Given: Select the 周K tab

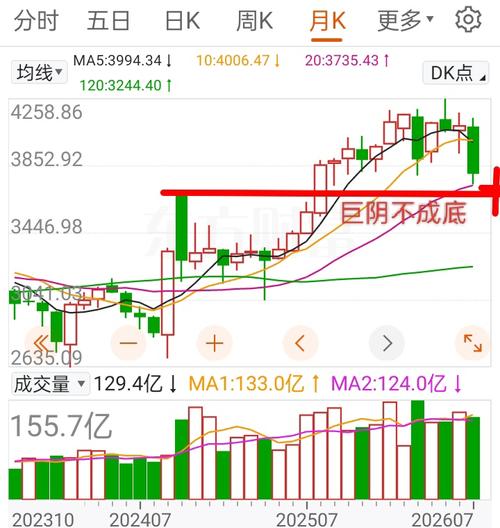Looking at the screenshot, I should pyautogui.click(x=255, y=21).
